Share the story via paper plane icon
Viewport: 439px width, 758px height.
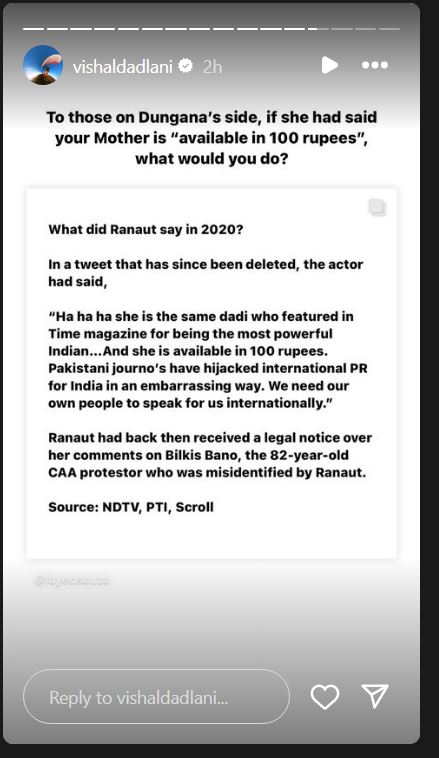click(x=375, y=696)
